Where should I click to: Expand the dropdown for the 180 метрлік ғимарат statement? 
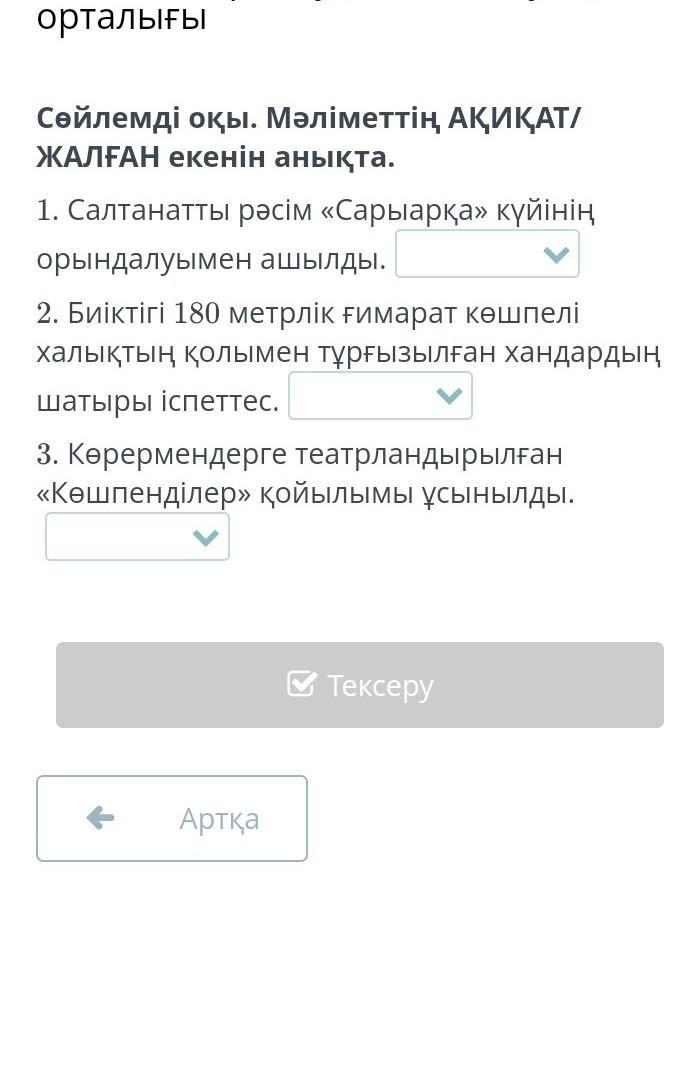pos(380,396)
